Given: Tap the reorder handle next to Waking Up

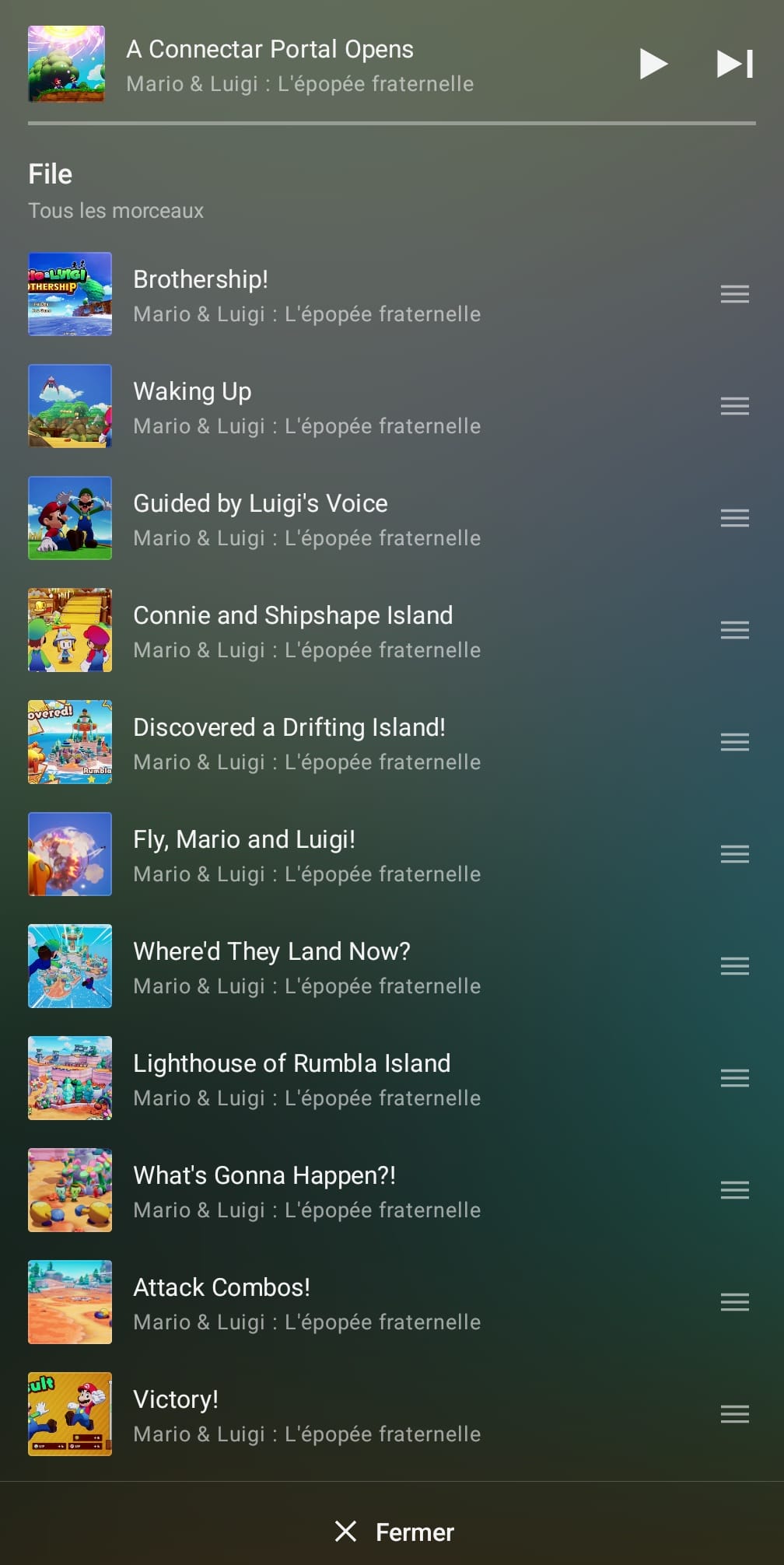Looking at the screenshot, I should (x=734, y=406).
